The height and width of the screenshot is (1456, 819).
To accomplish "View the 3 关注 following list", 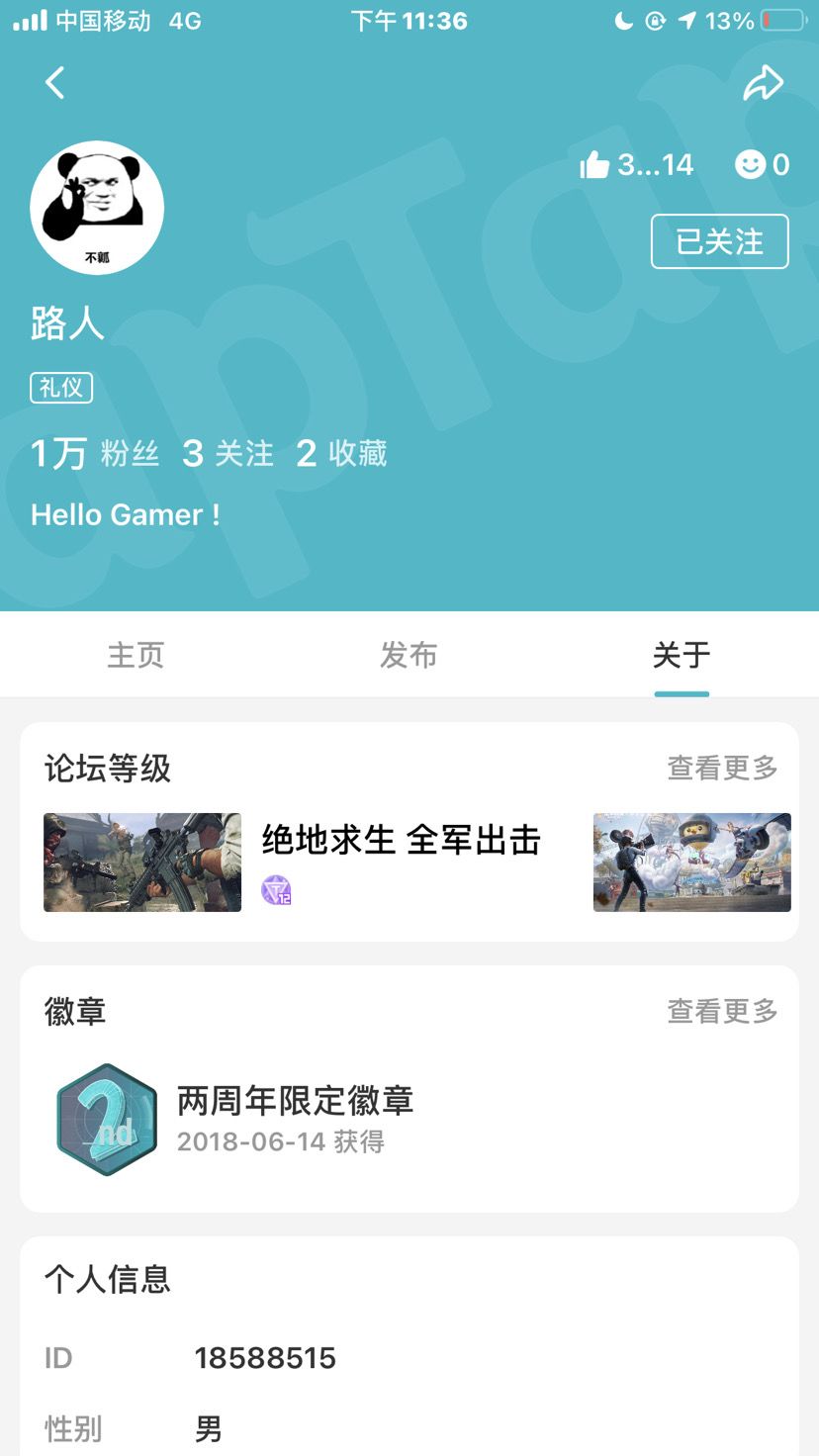I will (227, 453).
